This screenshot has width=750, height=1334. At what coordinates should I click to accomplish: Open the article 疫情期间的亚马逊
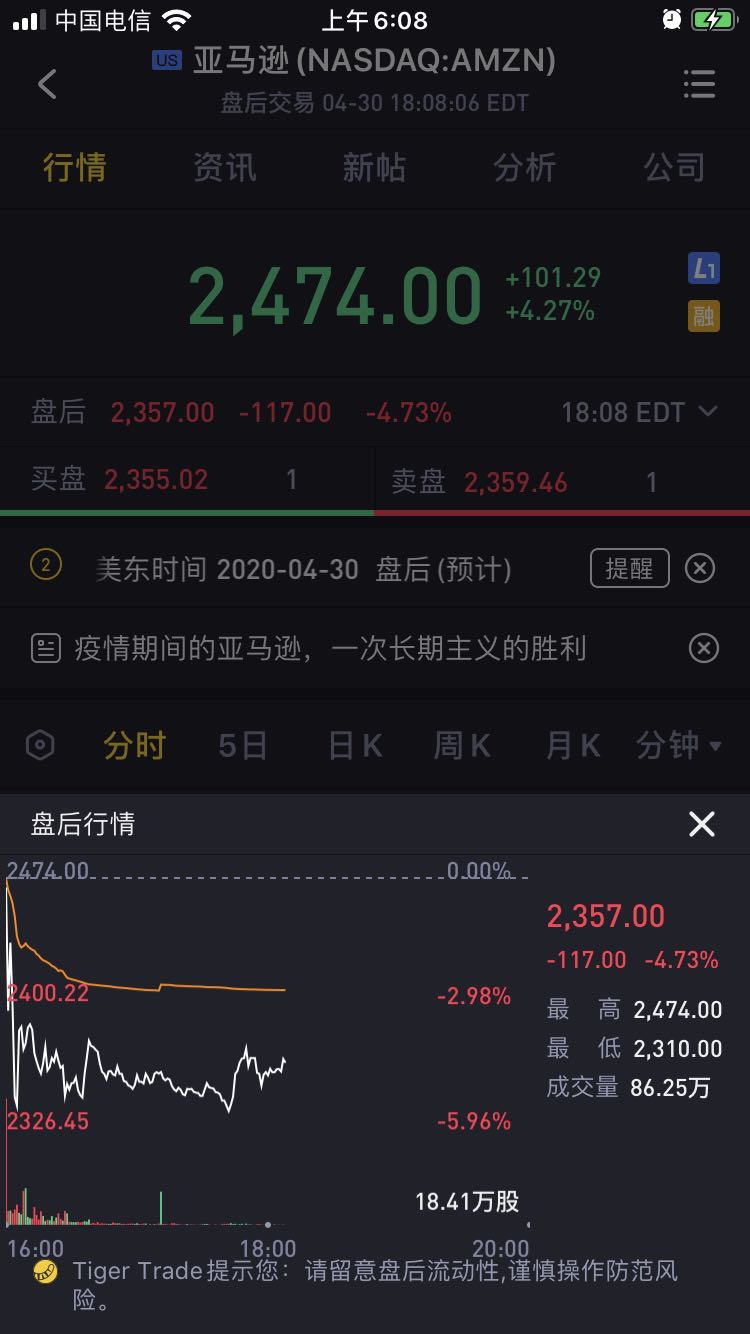(330, 649)
